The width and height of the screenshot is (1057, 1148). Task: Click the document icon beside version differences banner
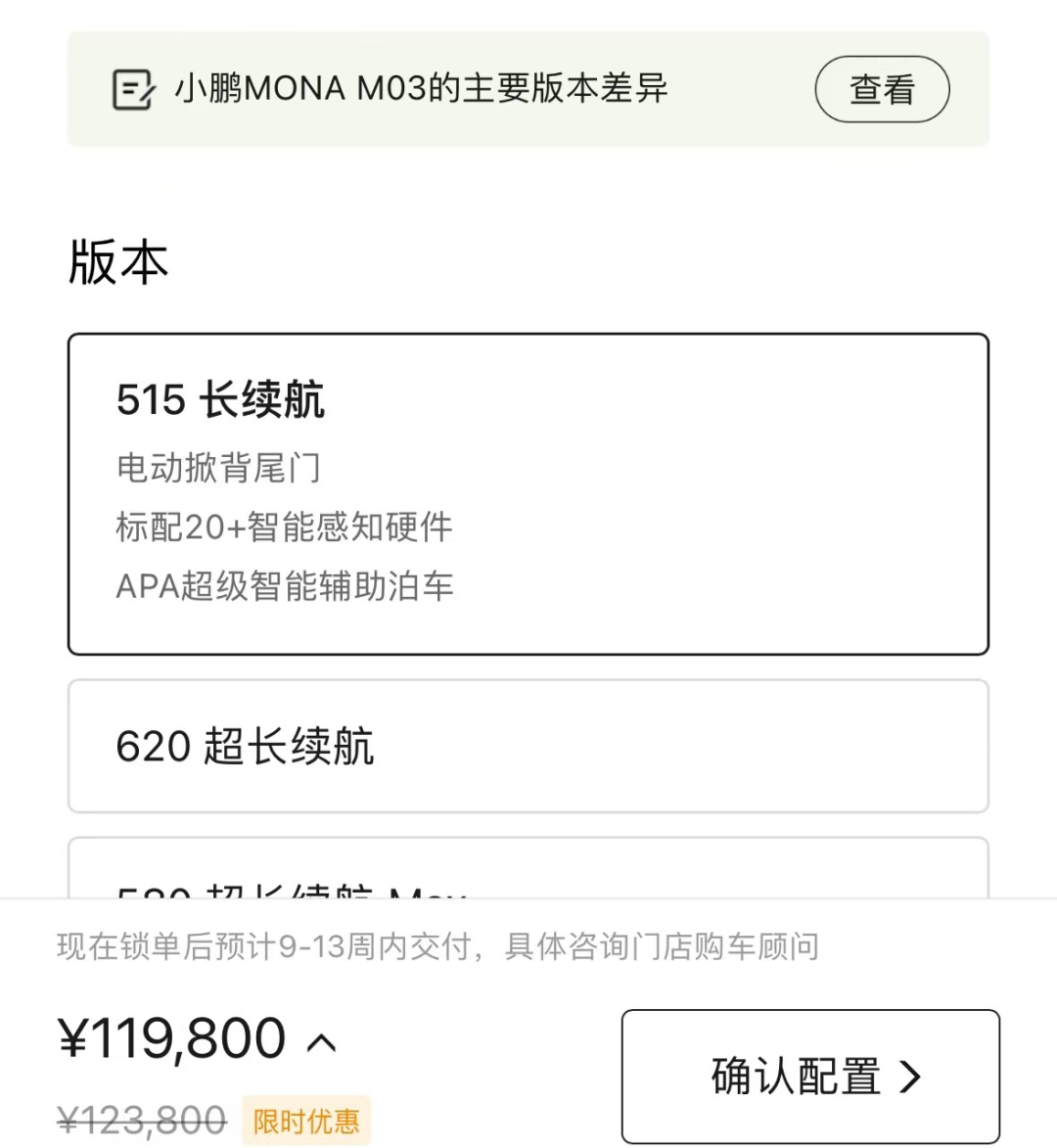click(132, 88)
